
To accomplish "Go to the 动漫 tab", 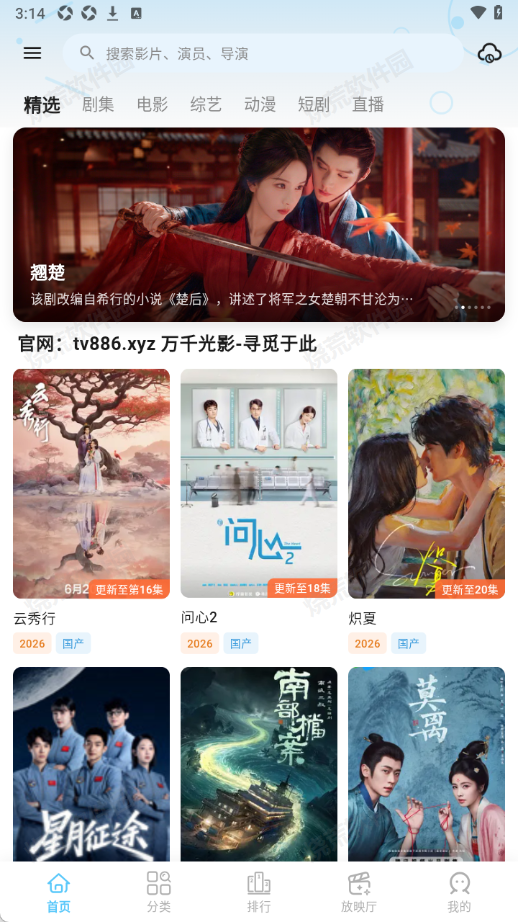I will [x=260, y=105].
